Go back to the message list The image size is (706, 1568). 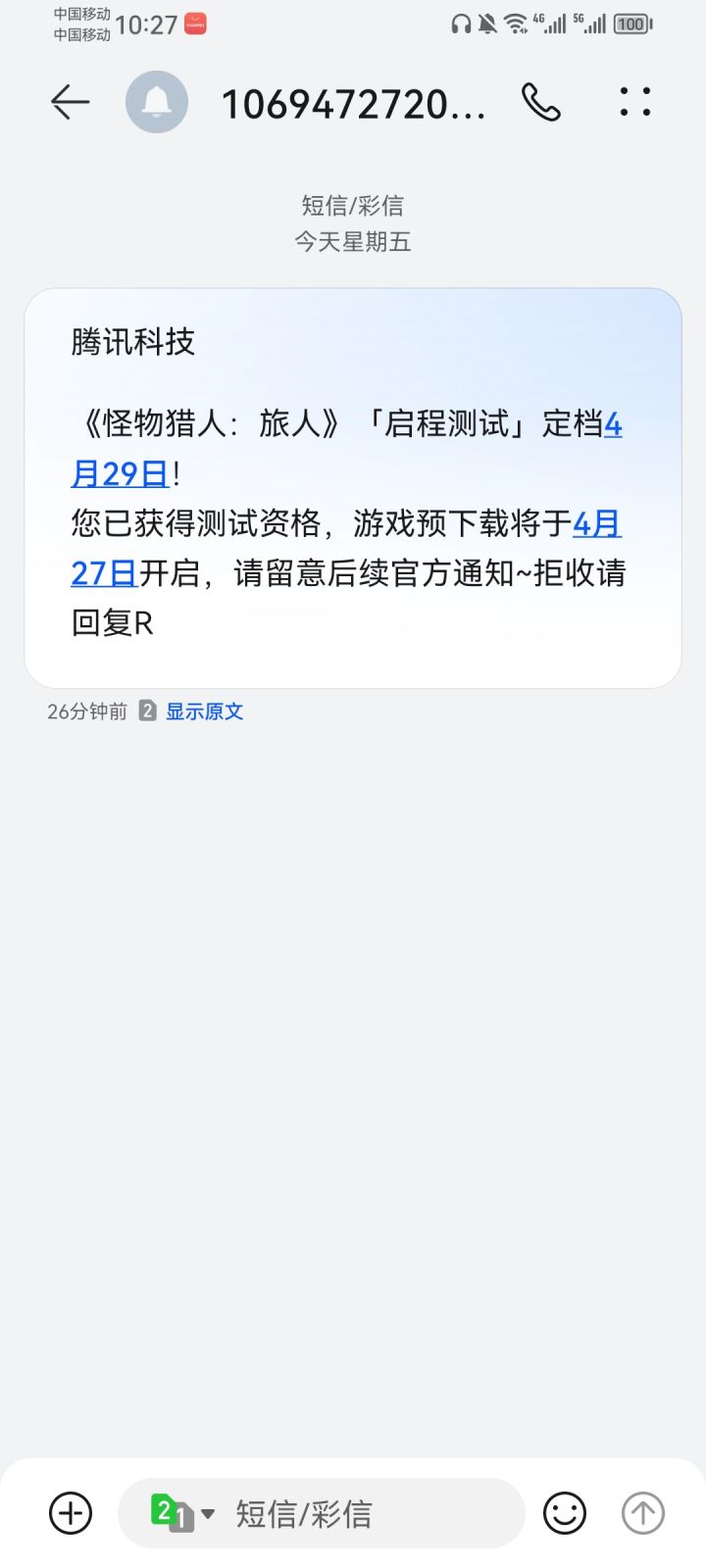pyautogui.click(x=70, y=102)
